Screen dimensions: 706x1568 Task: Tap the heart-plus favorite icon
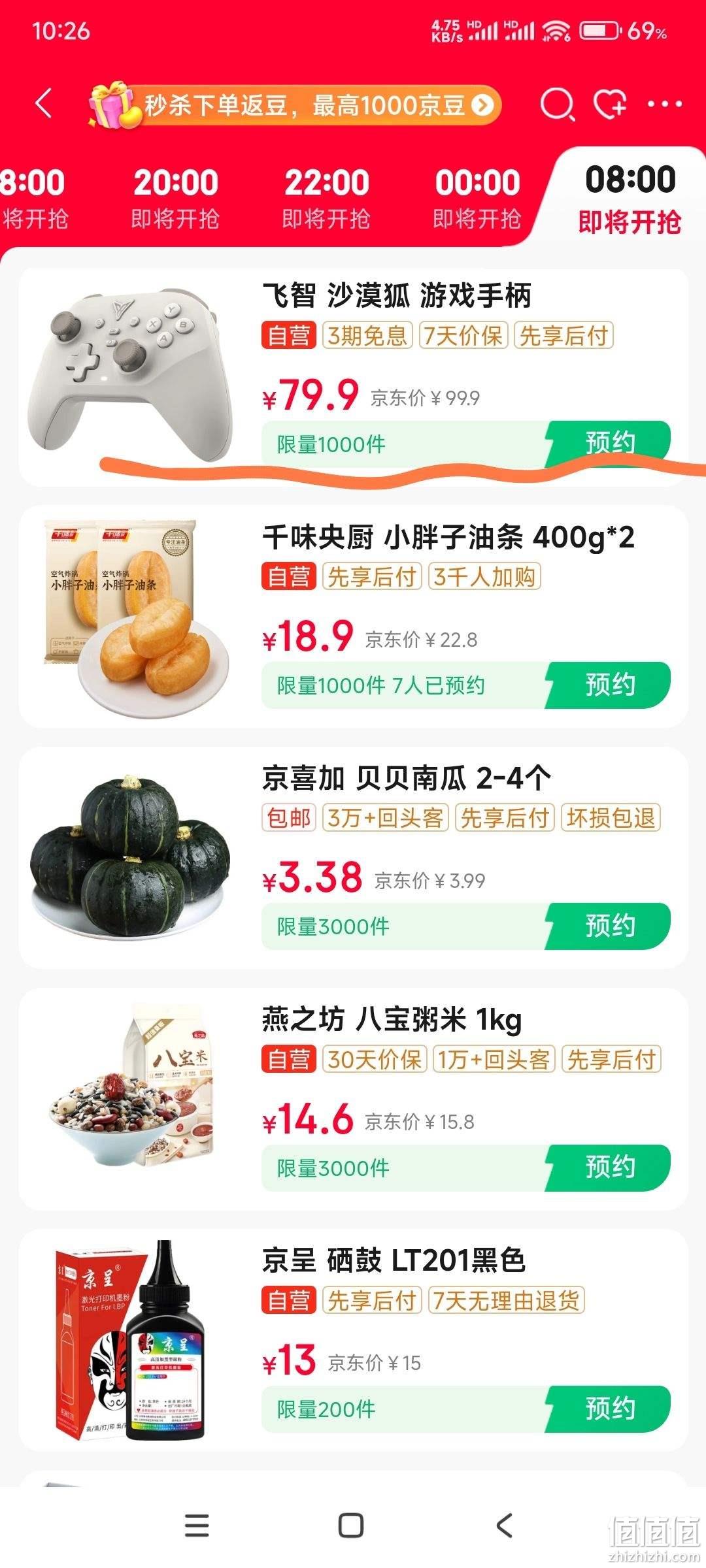(x=610, y=105)
